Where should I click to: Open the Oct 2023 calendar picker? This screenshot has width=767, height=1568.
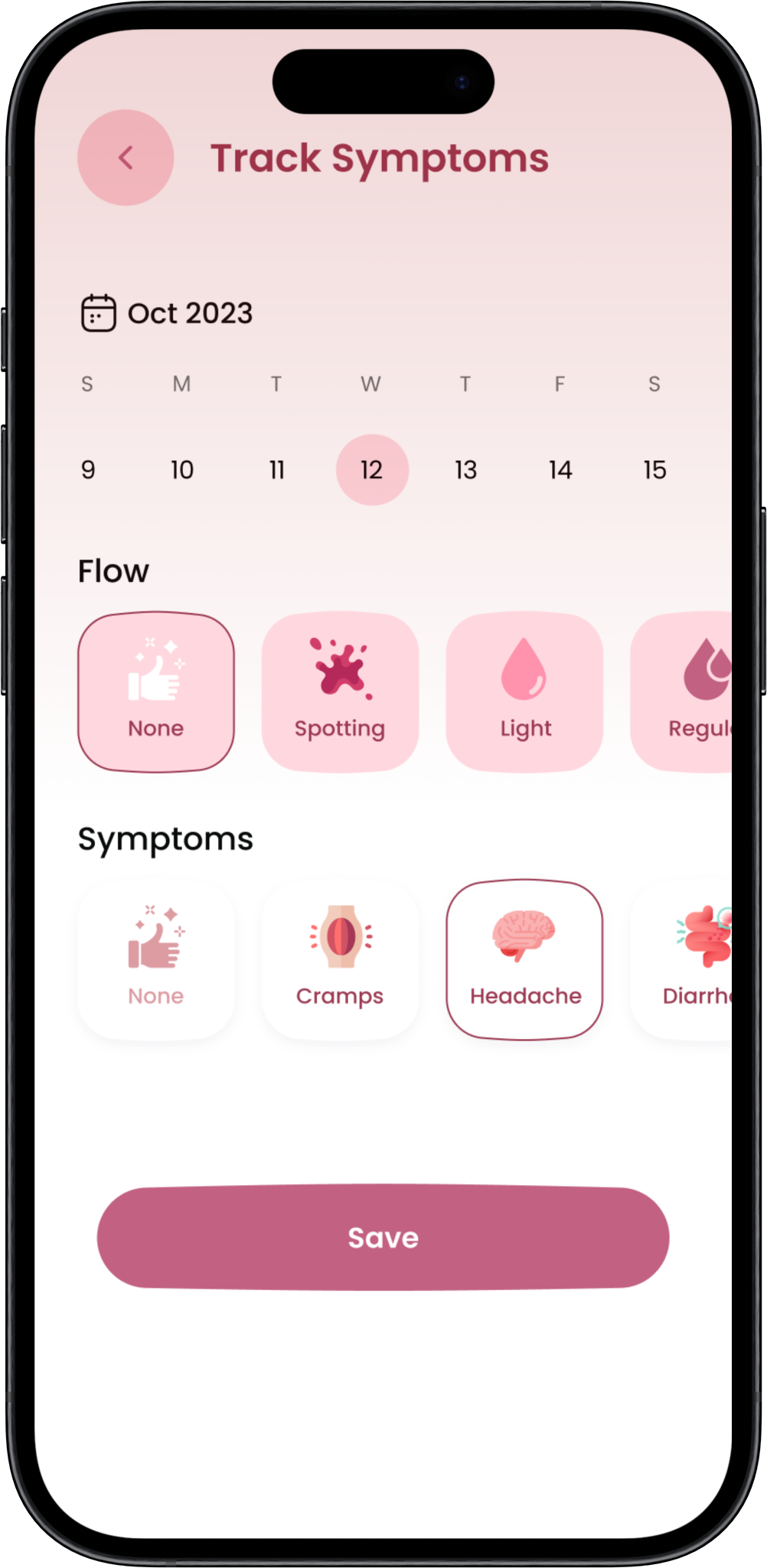167,313
